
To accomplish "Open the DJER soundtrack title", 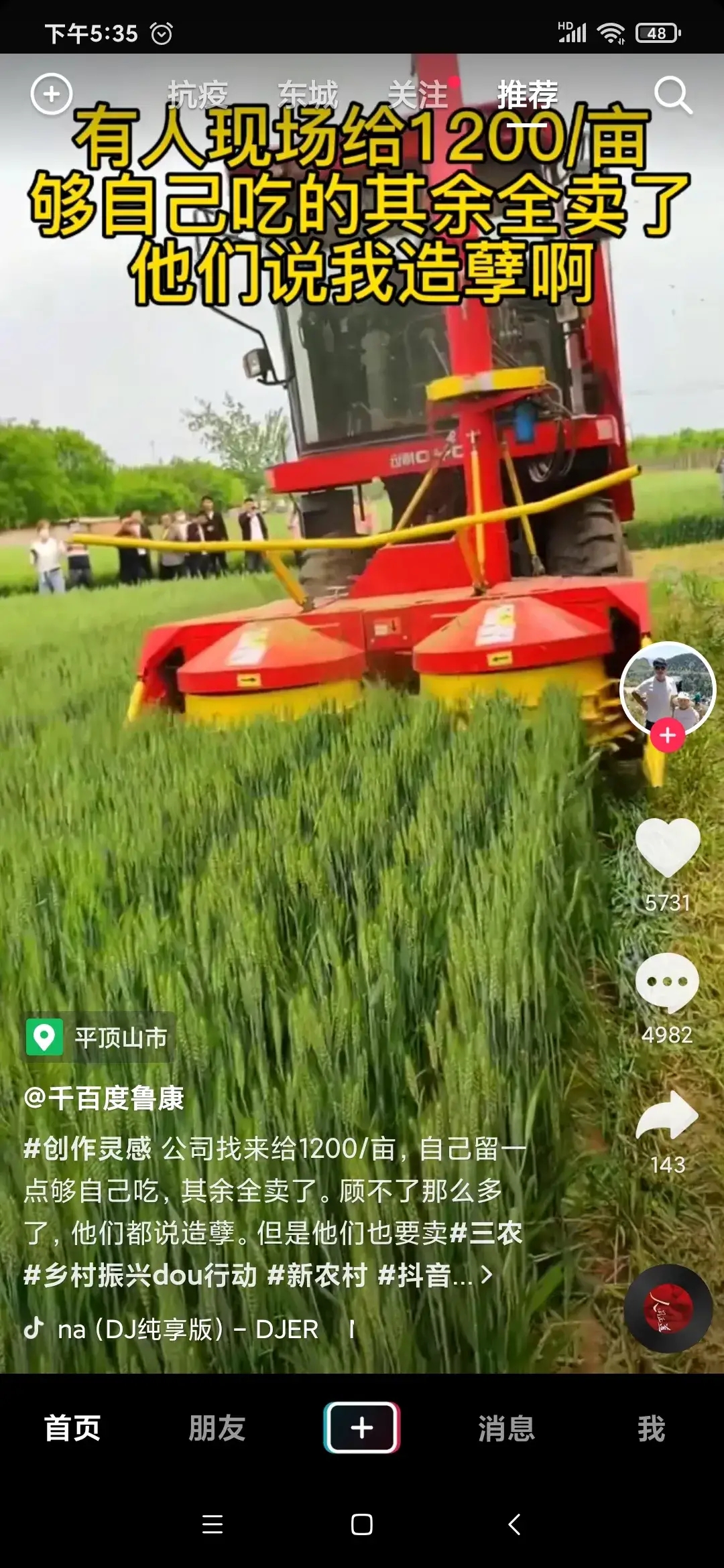I will click(188, 1329).
